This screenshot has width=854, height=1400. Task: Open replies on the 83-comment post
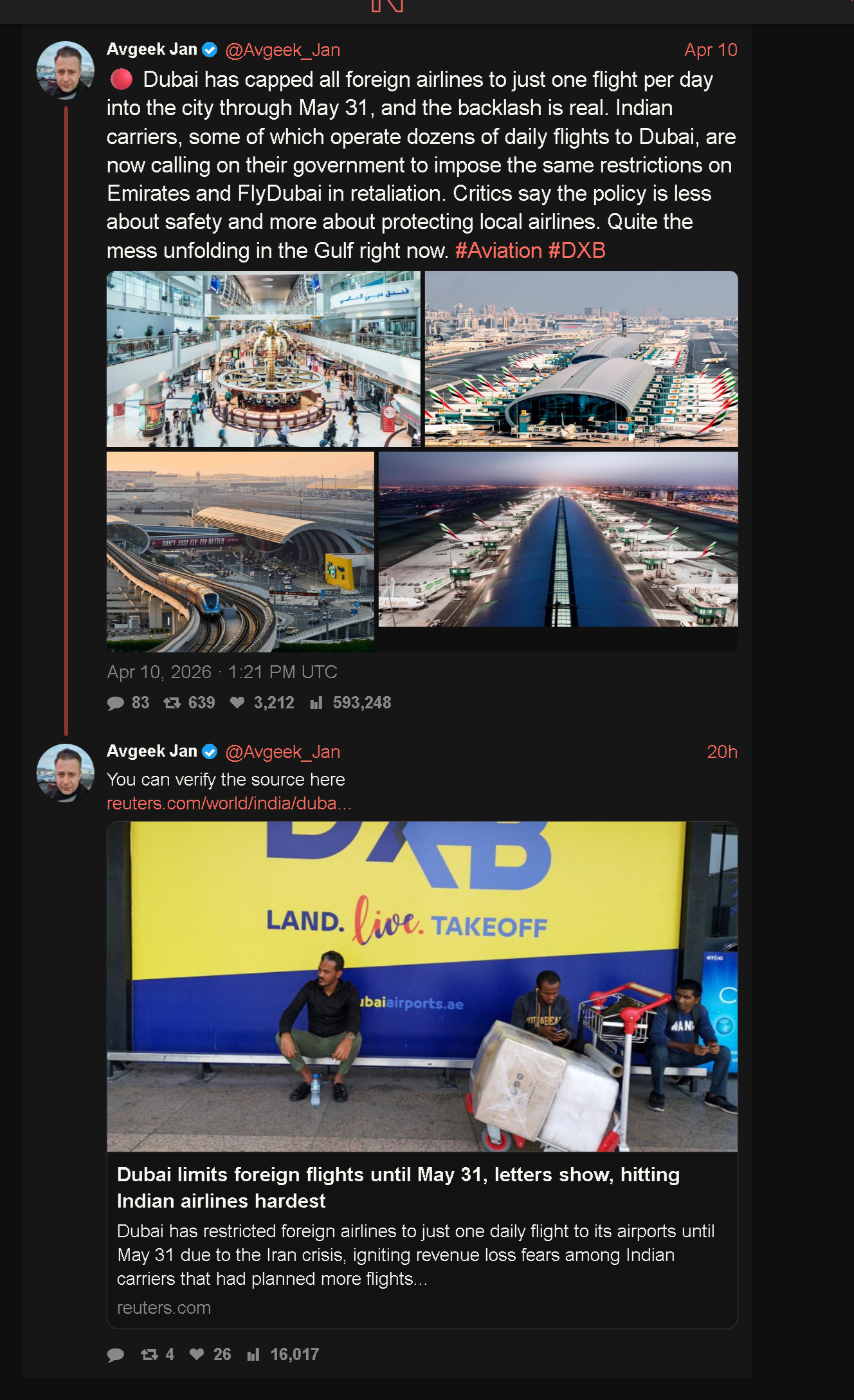(116, 703)
